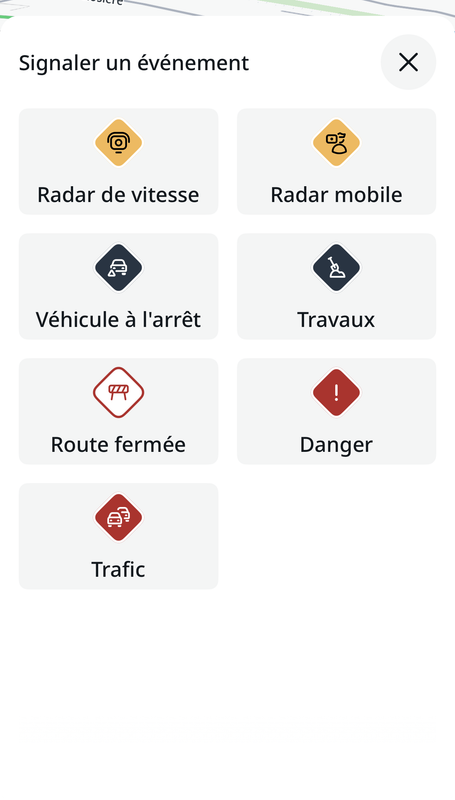The height and width of the screenshot is (800, 455).
Task: Select the Radar mobile option
Action: [337, 161]
